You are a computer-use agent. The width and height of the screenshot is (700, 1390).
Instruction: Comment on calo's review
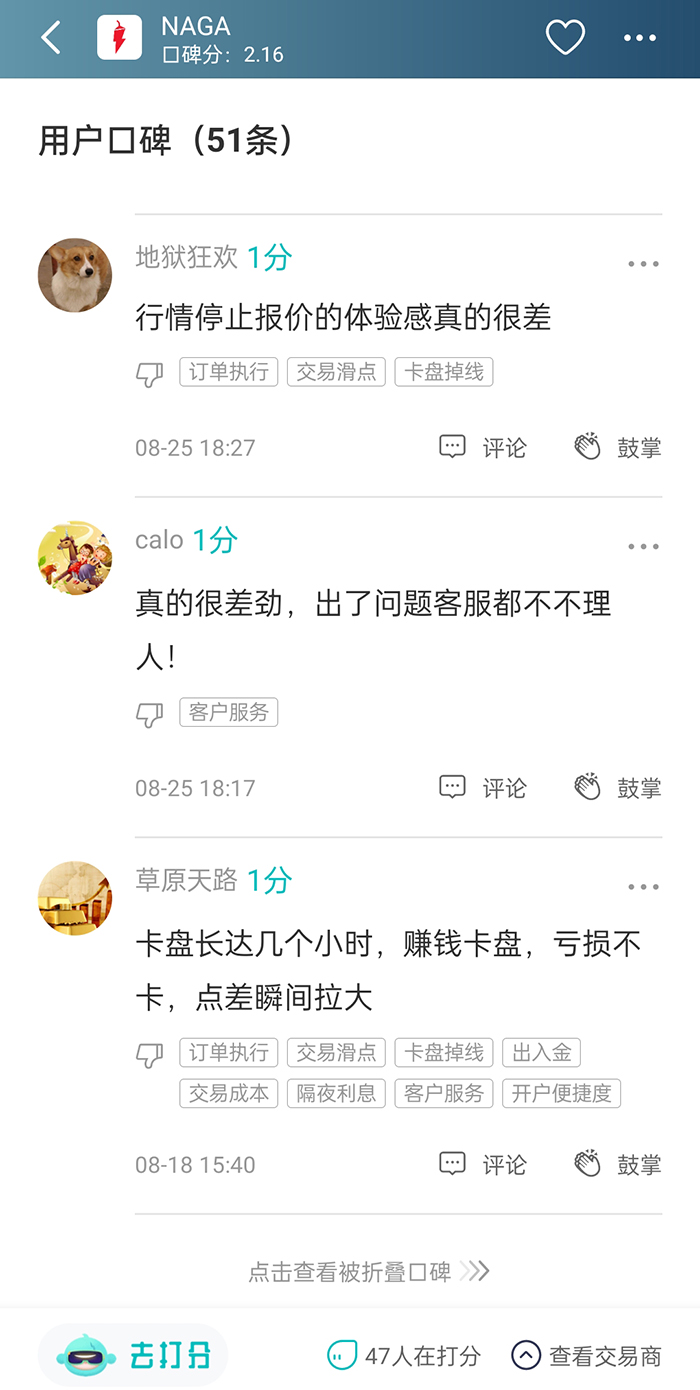point(483,787)
